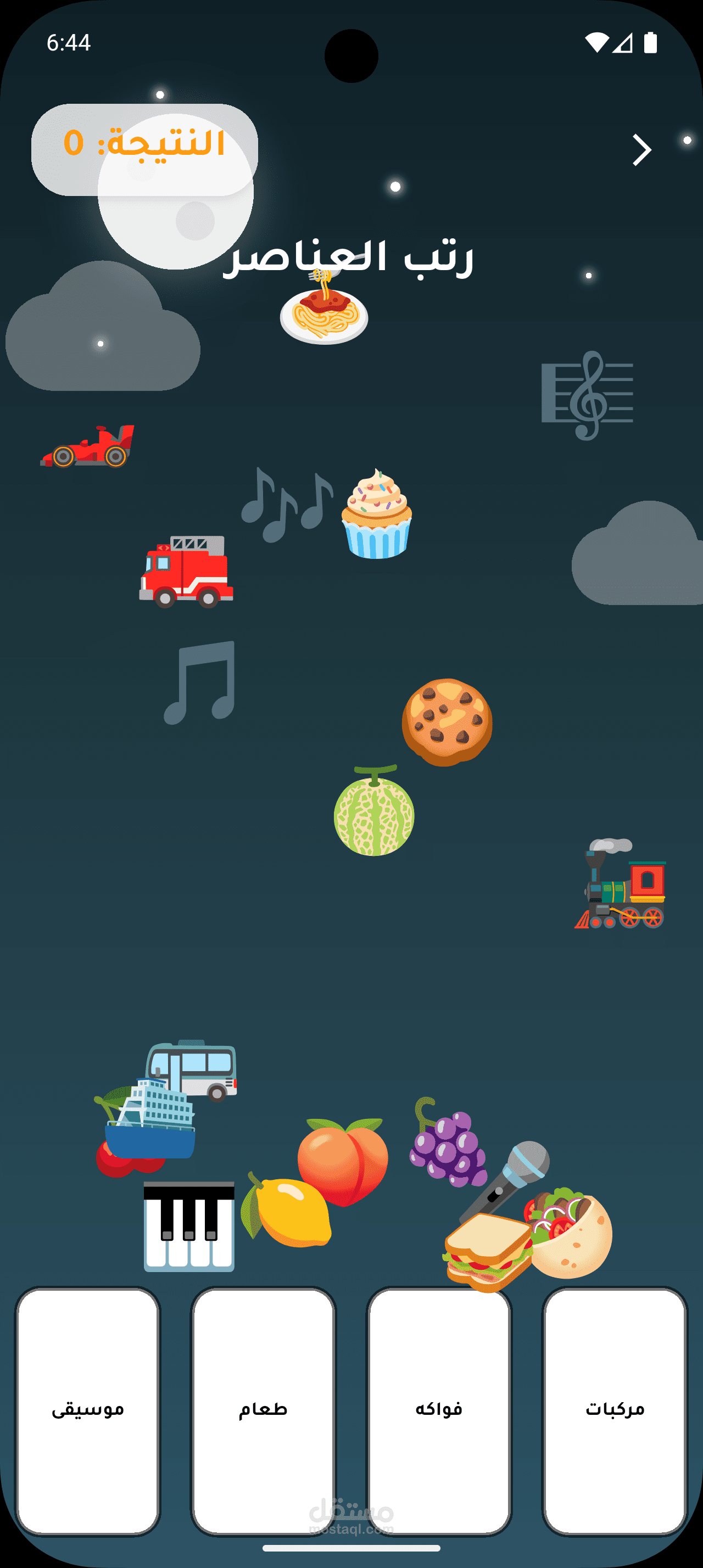Select the مركبات category box
Viewport: 703px width, 1568px height.
(x=615, y=1410)
